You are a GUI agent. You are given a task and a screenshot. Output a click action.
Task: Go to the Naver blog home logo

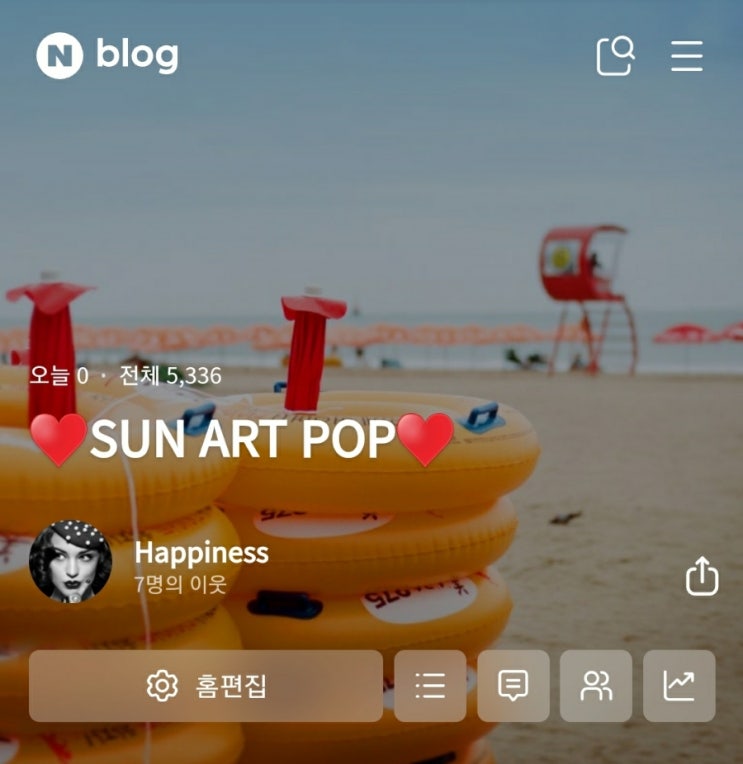(107, 55)
